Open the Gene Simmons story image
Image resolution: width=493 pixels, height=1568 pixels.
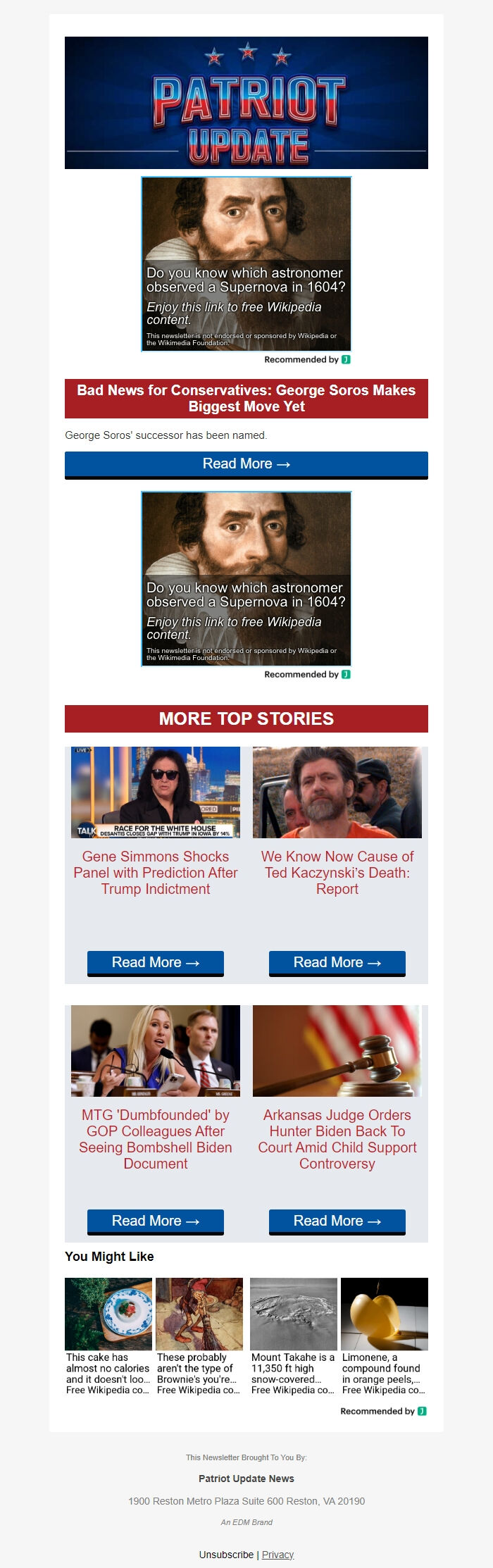pyautogui.click(x=156, y=792)
